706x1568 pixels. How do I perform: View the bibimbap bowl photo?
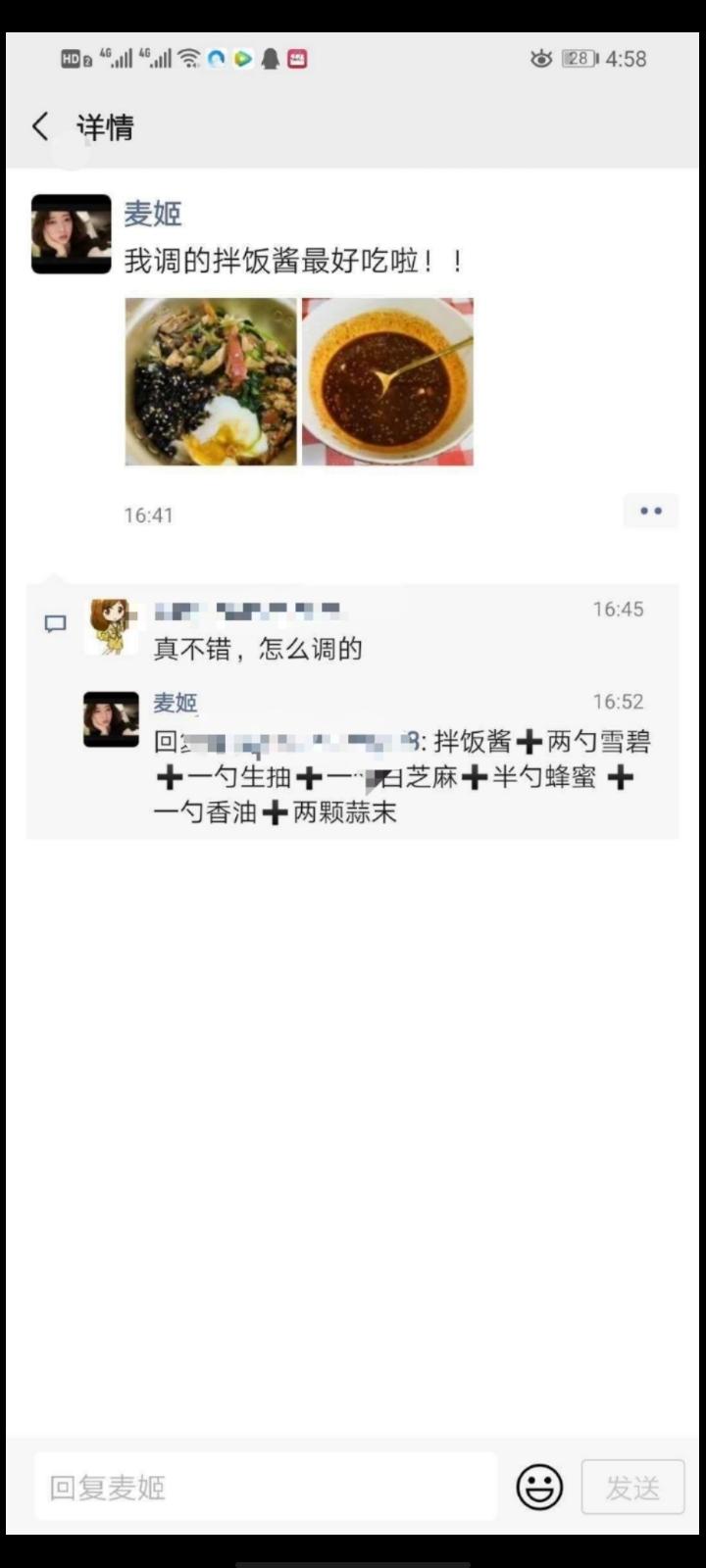(211, 381)
